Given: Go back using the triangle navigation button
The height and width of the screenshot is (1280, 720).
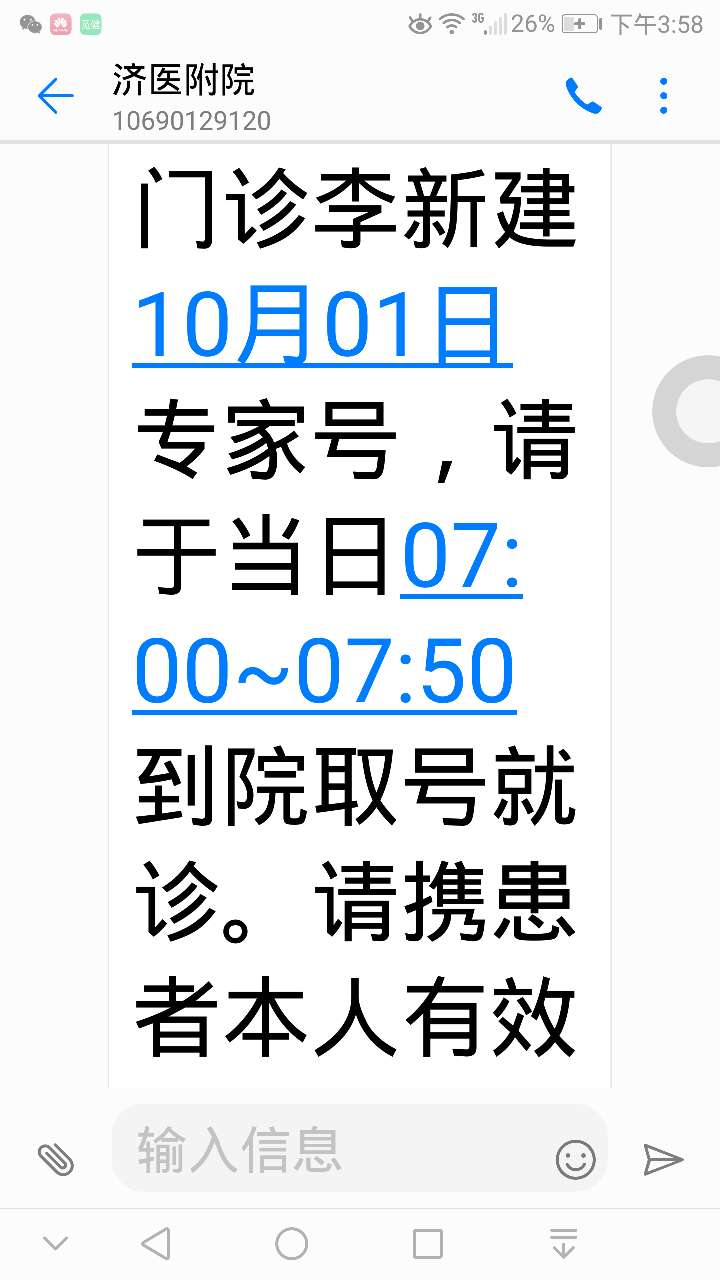Looking at the screenshot, I should click(154, 1243).
